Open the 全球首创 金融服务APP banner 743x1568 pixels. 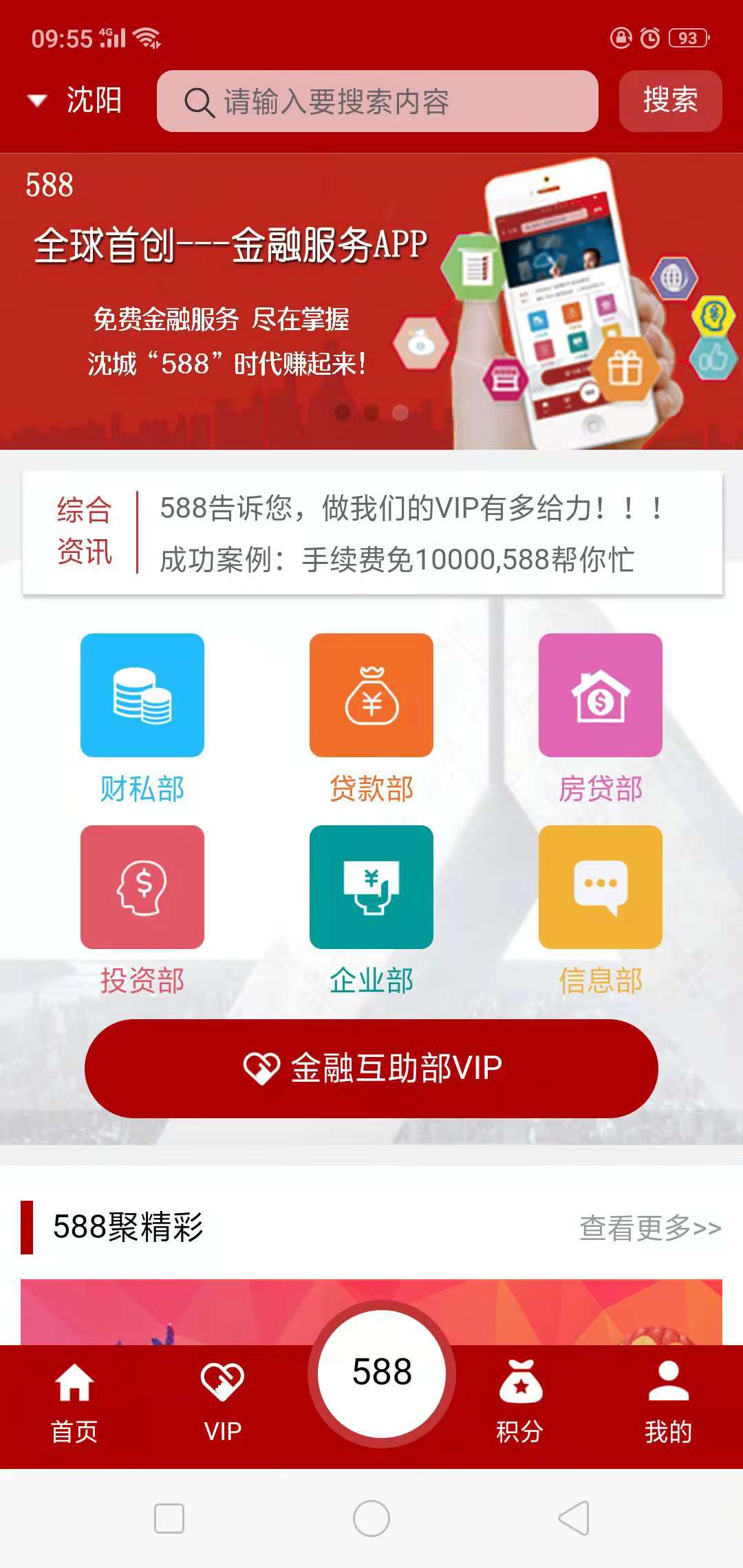click(x=371, y=301)
